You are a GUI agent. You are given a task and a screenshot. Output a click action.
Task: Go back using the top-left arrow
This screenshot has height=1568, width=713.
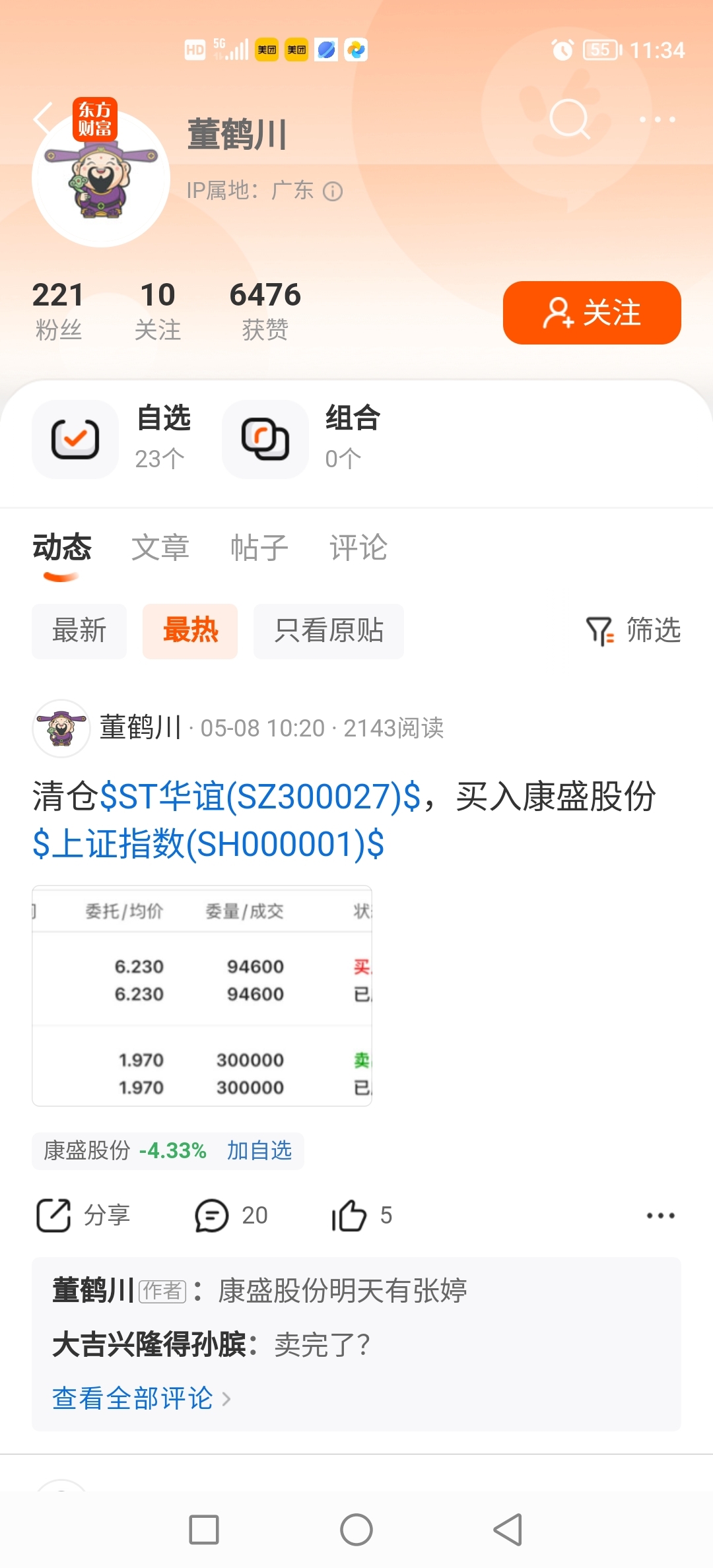[44, 120]
